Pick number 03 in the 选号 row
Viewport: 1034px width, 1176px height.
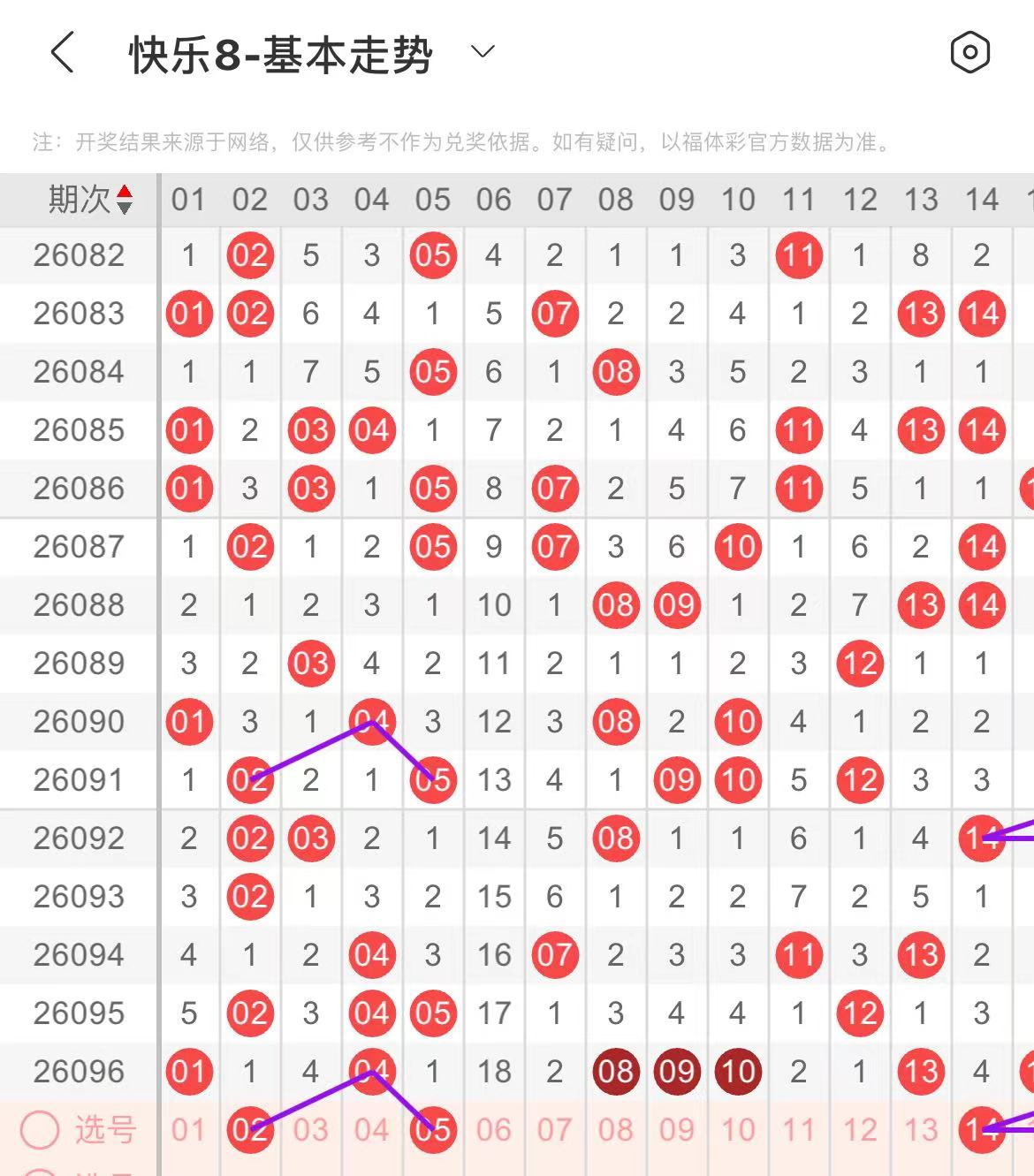click(310, 1130)
